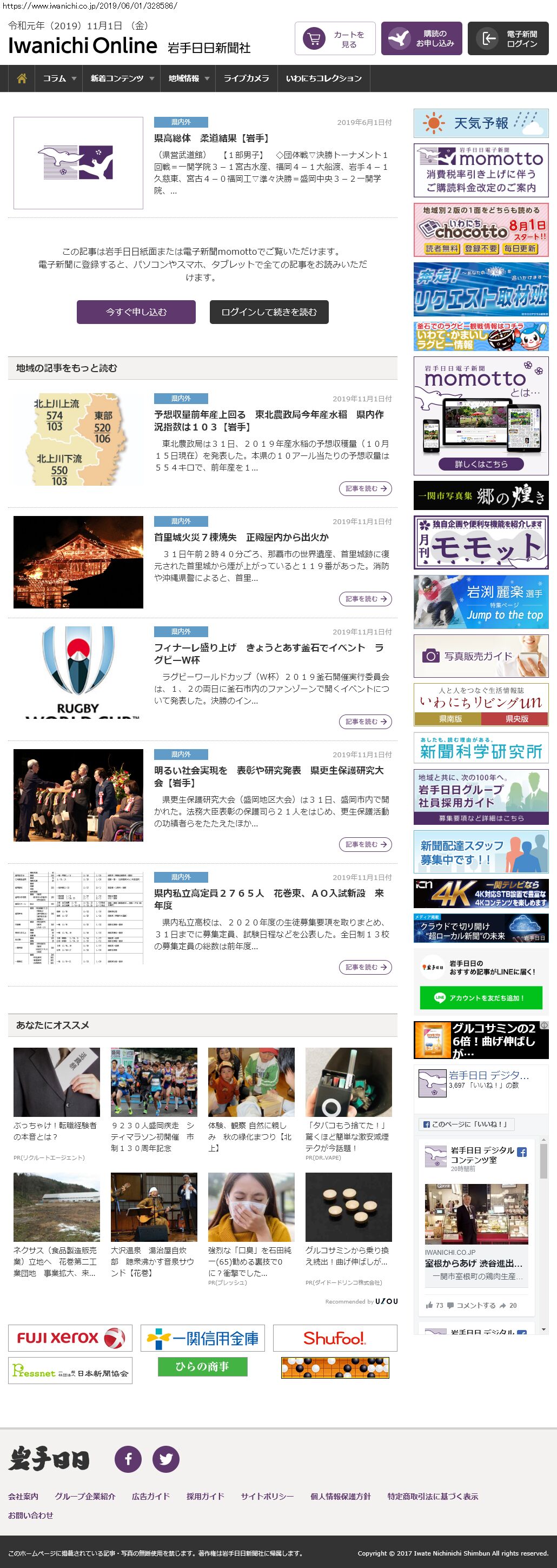Screen dimensions: 557x1568
Task: Tap 購読のお申し込み subscription button
Action: click(x=421, y=39)
